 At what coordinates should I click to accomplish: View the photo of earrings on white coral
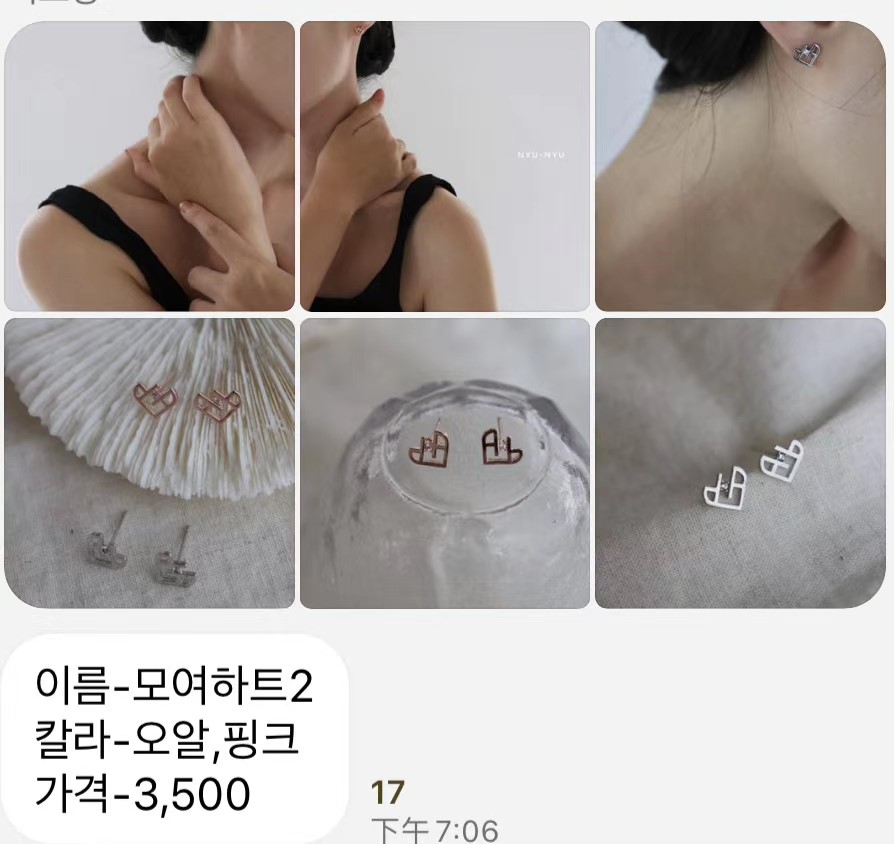150,463
